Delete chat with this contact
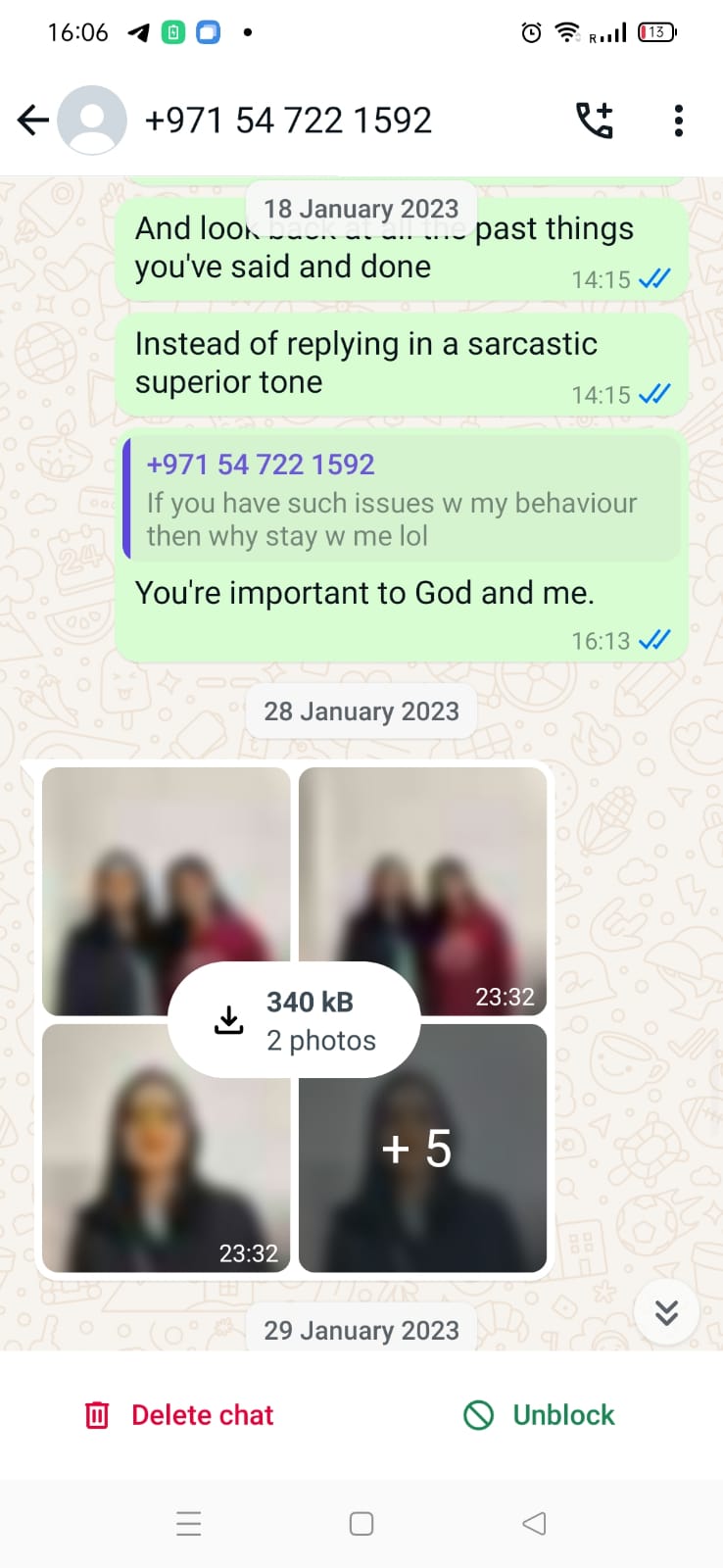Image resolution: width=723 pixels, height=1568 pixels. tap(179, 1415)
